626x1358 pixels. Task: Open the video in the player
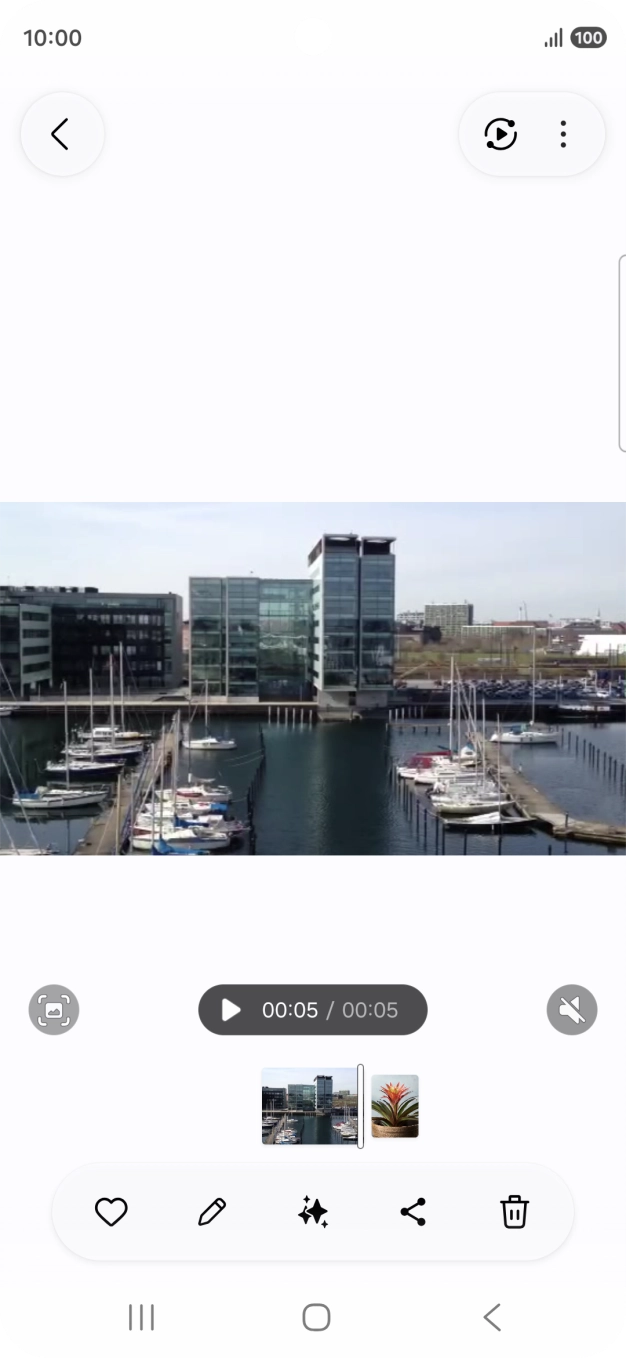click(500, 134)
